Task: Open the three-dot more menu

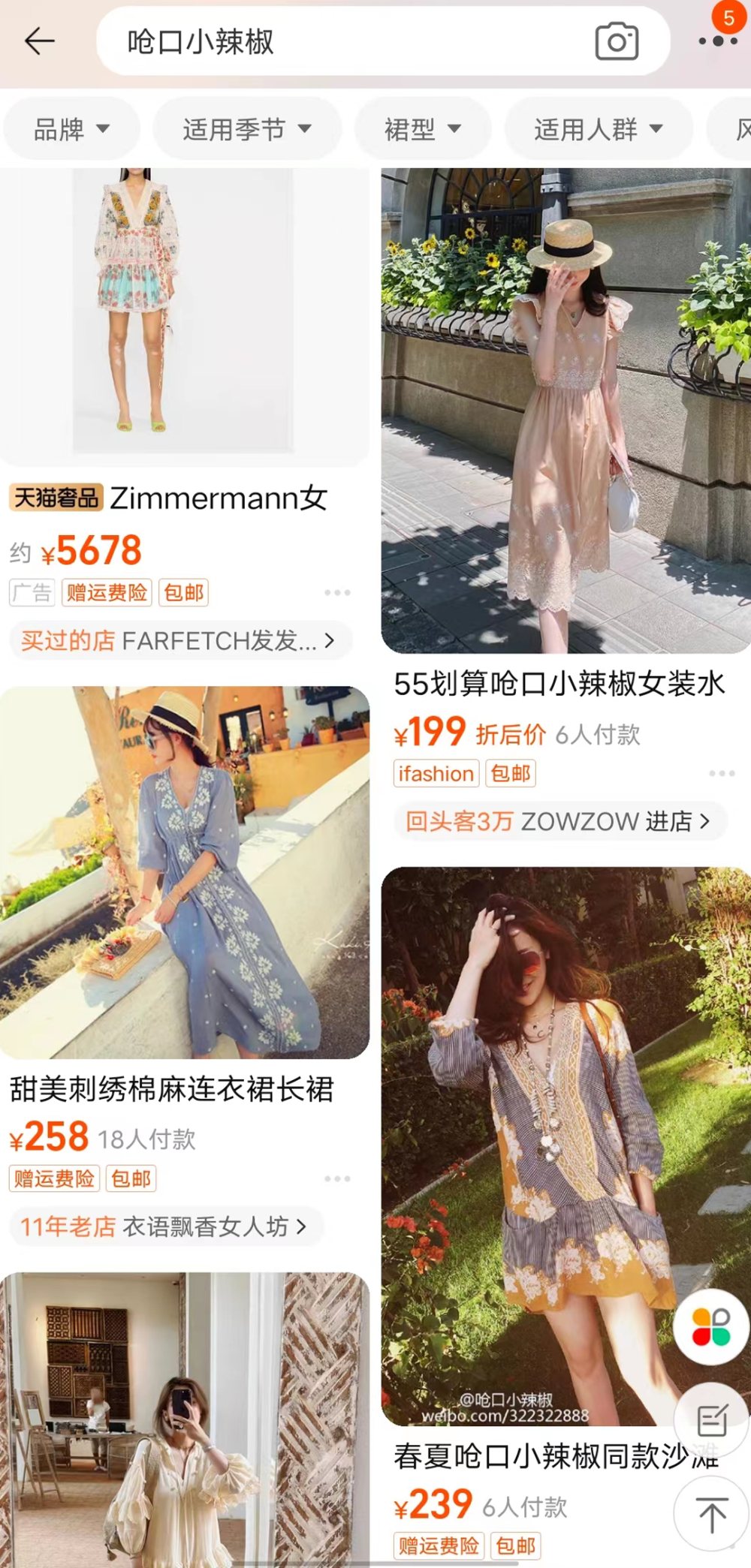Action: [717, 41]
